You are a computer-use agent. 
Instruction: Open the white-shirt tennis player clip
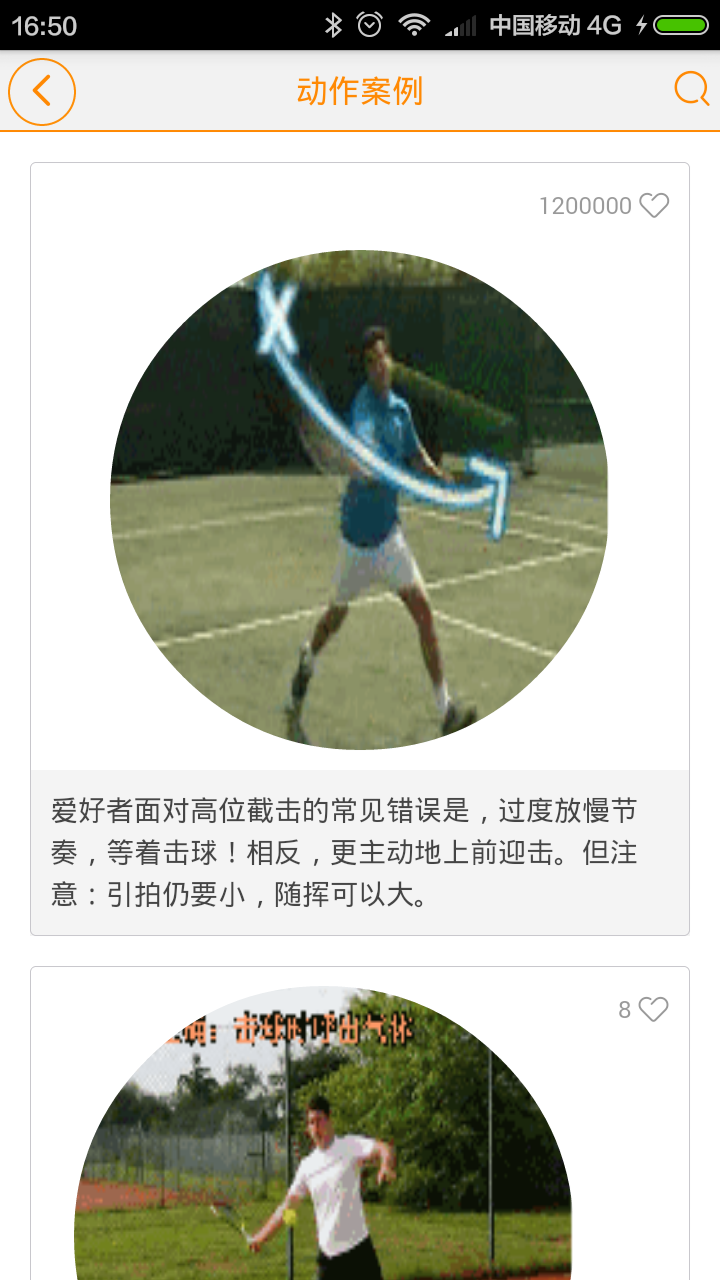(x=323, y=1133)
